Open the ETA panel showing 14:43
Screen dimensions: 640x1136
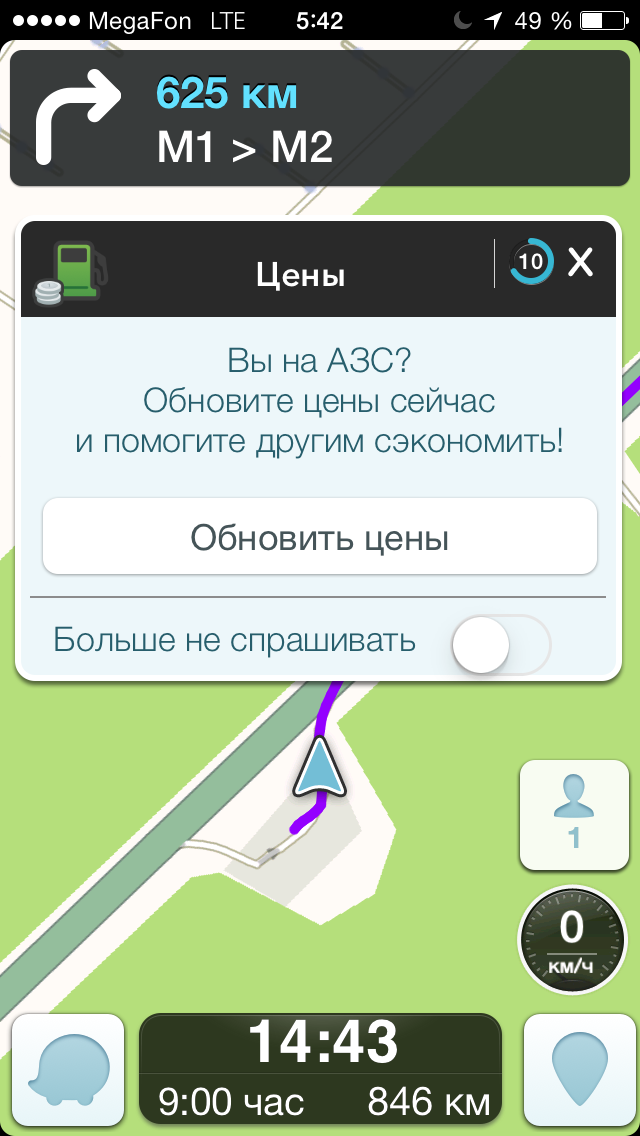coord(320,1068)
